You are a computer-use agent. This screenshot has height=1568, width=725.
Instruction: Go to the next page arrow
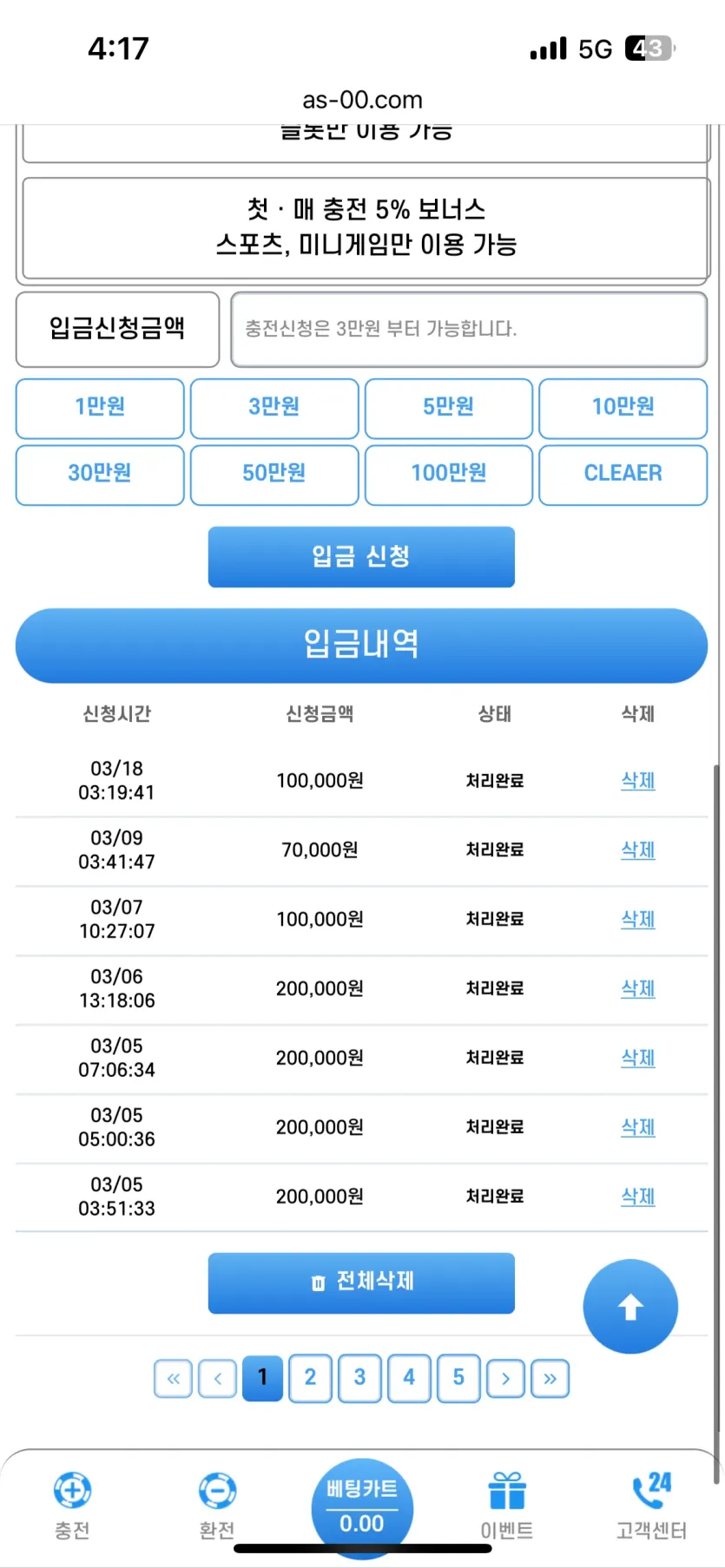pos(505,1379)
